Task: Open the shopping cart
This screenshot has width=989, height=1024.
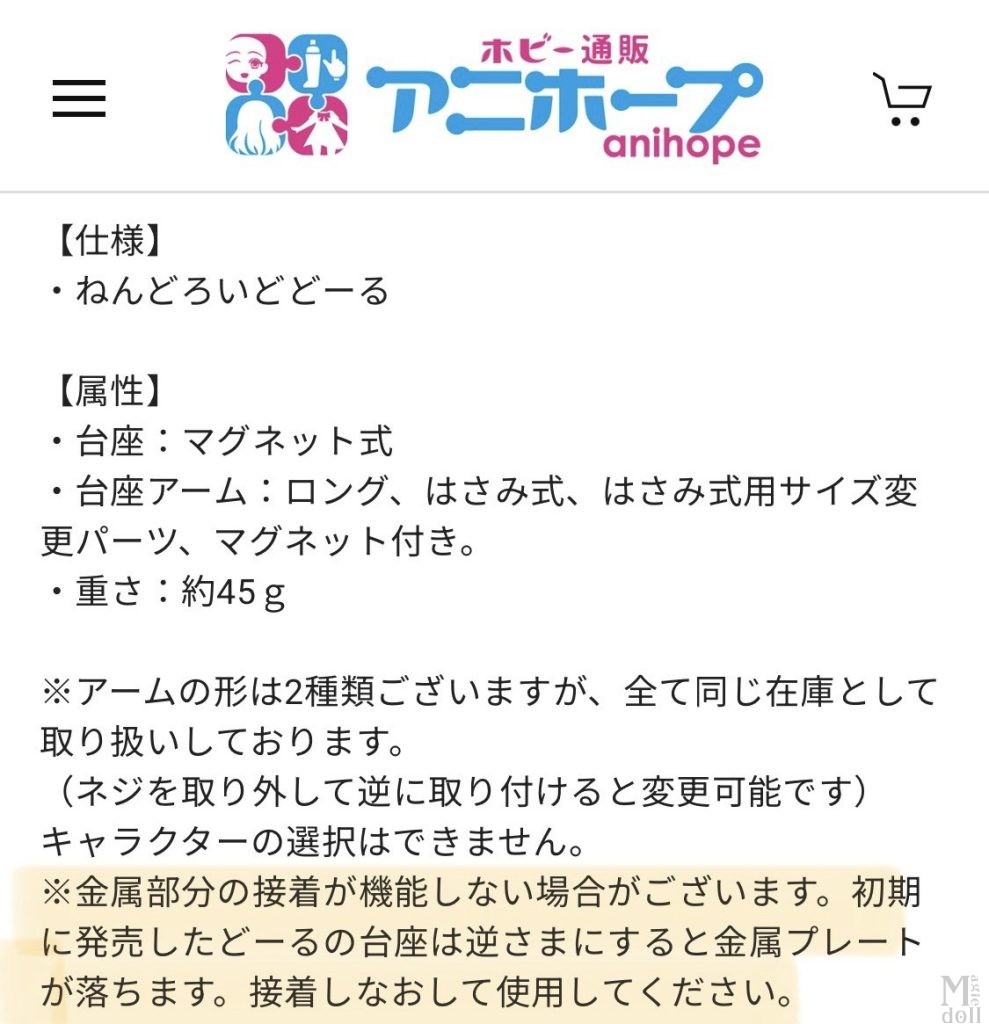Action: coord(902,98)
